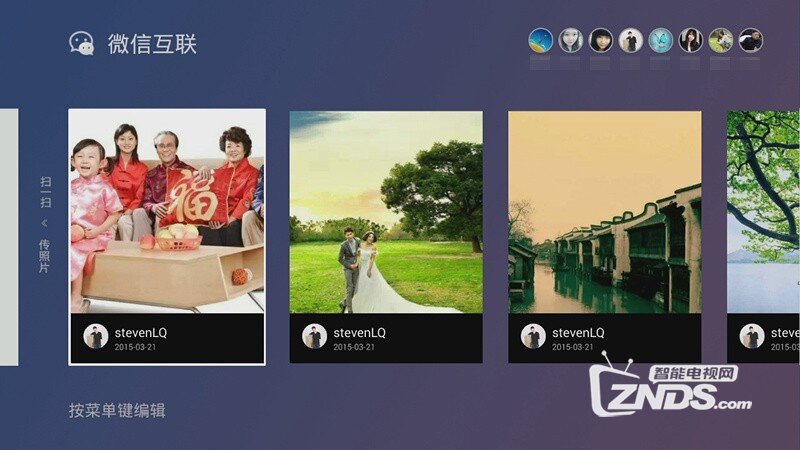This screenshot has height=450, width=800.
Task: Select the last avatar in the user row
Action: pos(751,40)
